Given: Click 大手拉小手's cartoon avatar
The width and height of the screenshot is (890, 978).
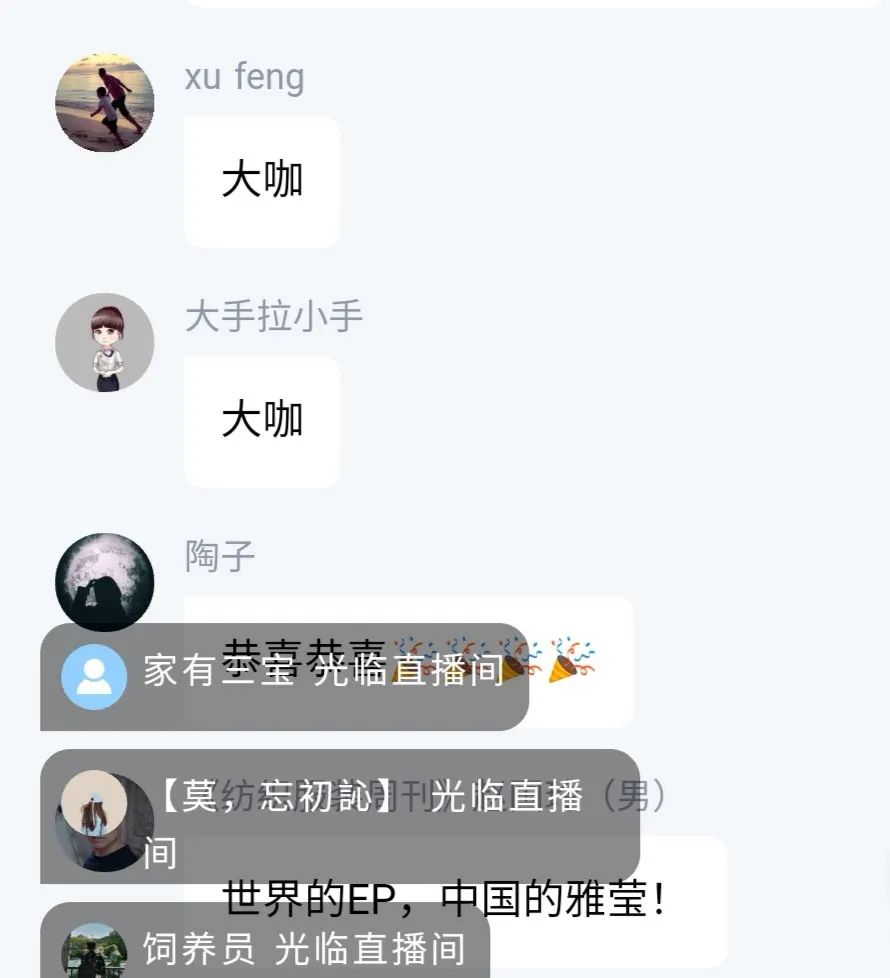Looking at the screenshot, I should click(x=104, y=342).
